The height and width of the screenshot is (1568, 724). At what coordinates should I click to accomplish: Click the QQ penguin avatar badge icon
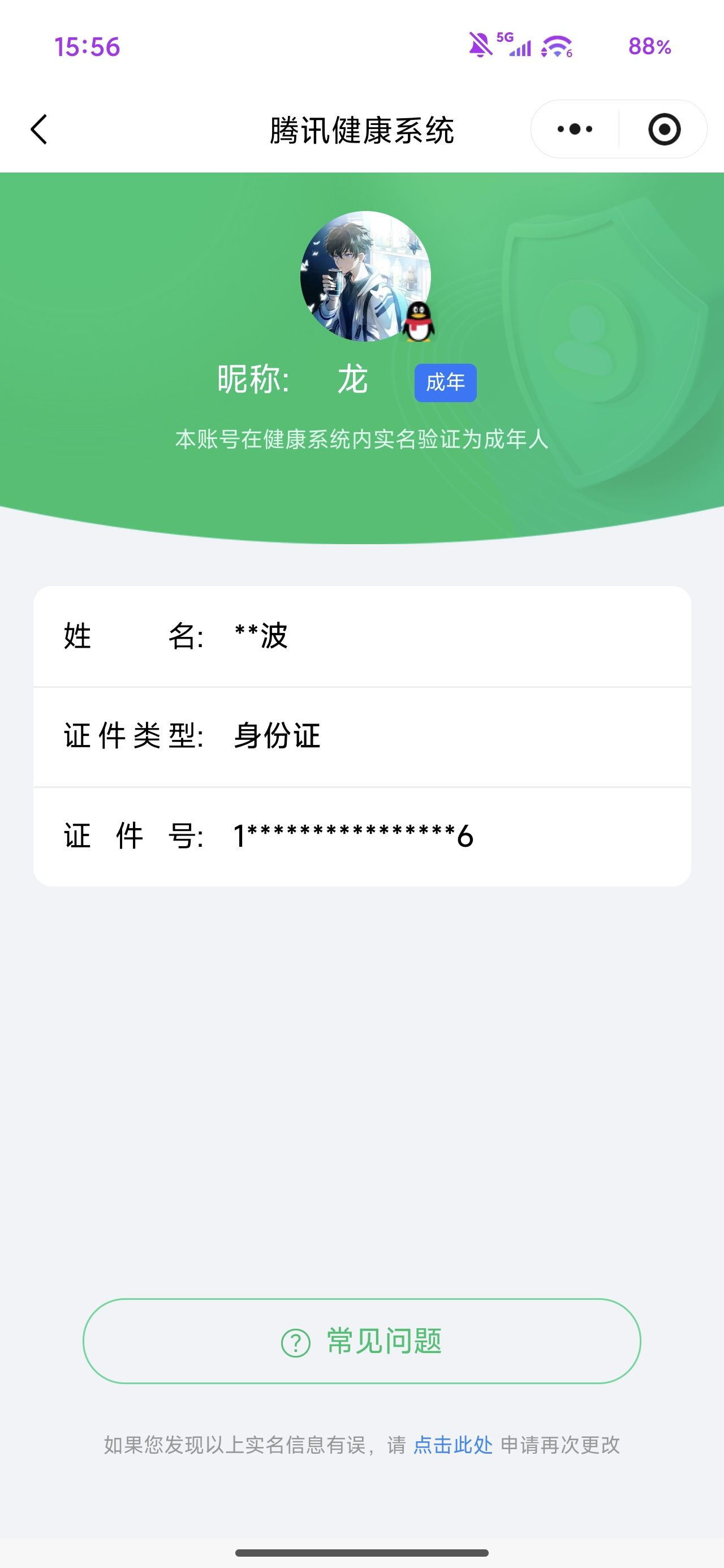pyautogui.click(x=420, y=322)
